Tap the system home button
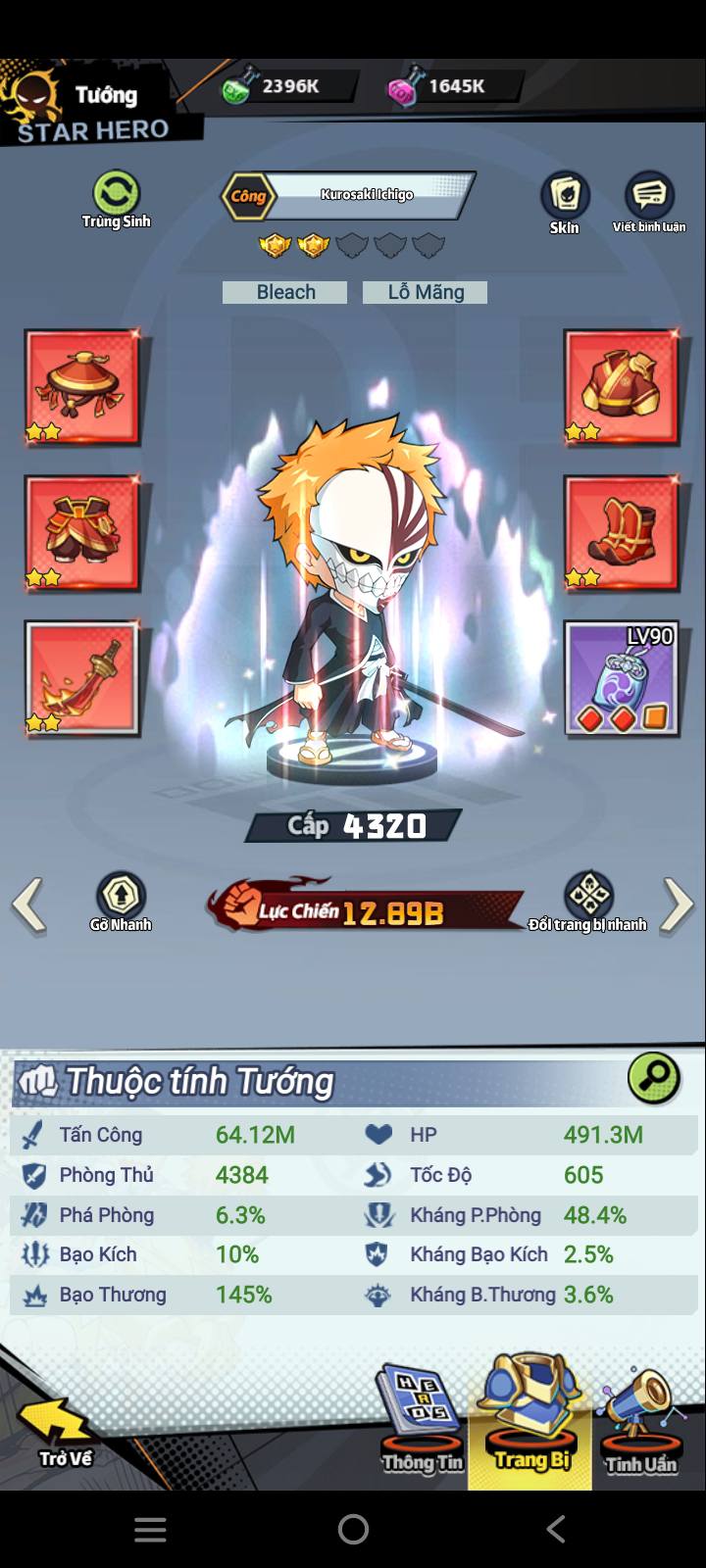 point(353,1529)
